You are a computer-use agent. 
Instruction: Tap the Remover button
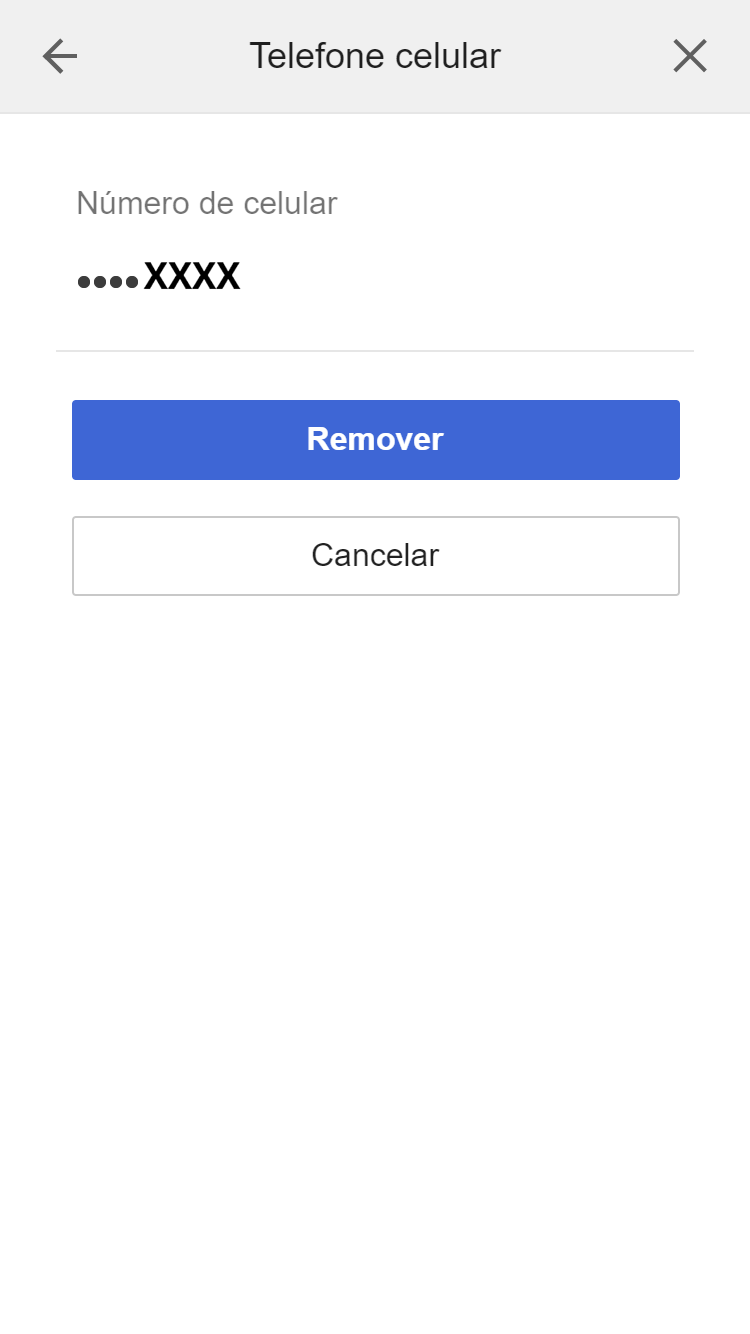tap(375, 440)
